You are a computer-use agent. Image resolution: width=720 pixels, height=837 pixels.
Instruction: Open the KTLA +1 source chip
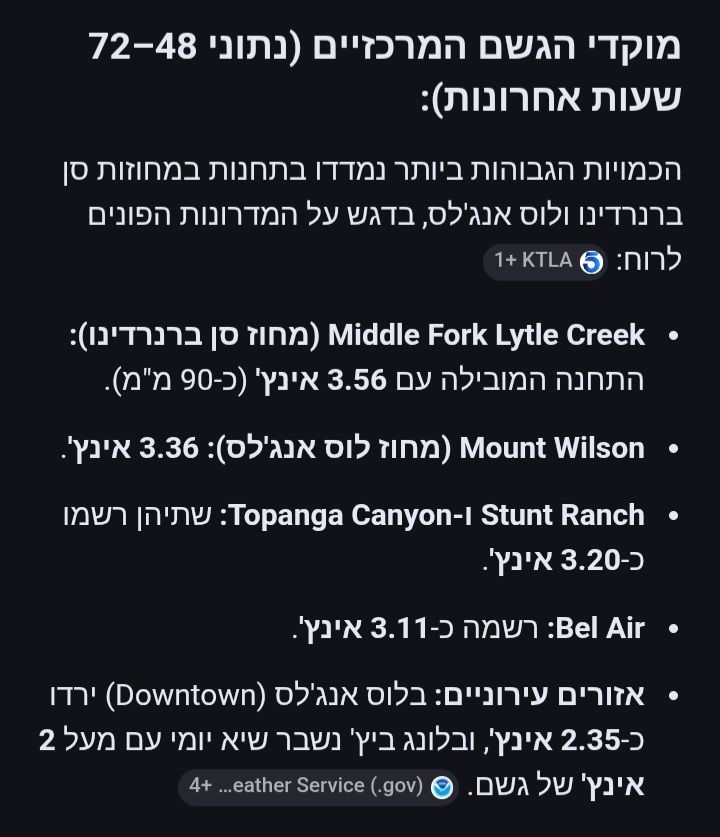pyautogui.click(x=547, y=261)
